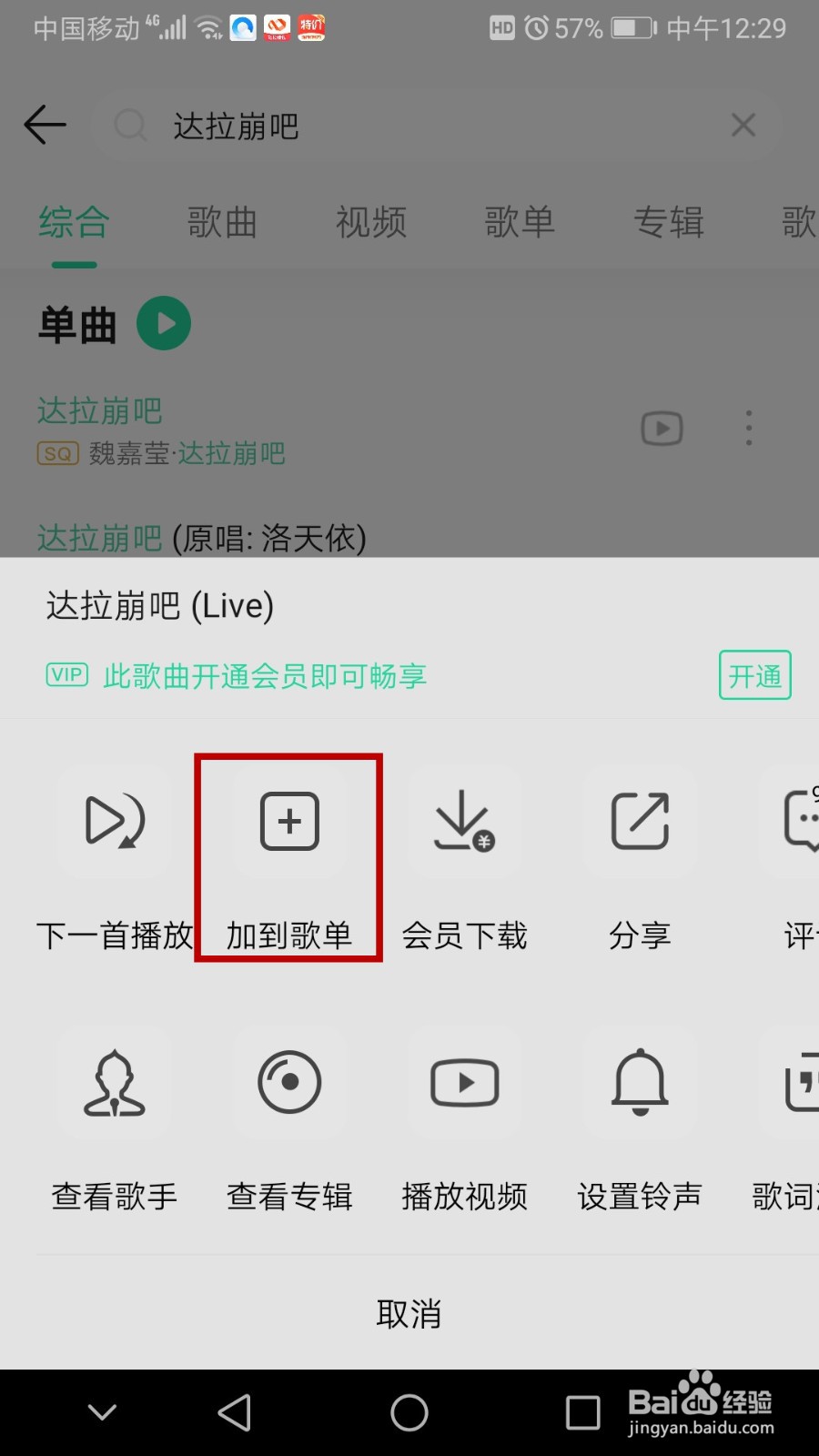Open the 歌单 search tab
The height and width of the screenshot is (1456, 819).
519,222
